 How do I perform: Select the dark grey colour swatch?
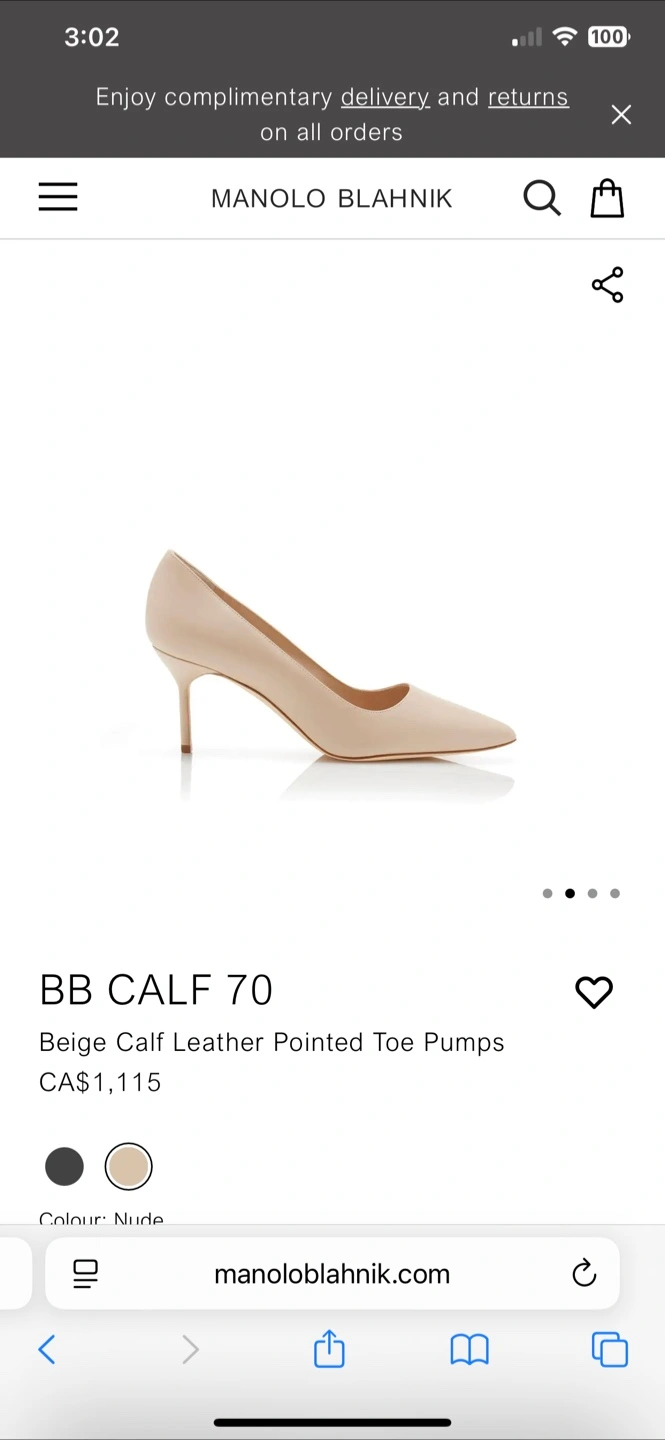(65, 1166)
